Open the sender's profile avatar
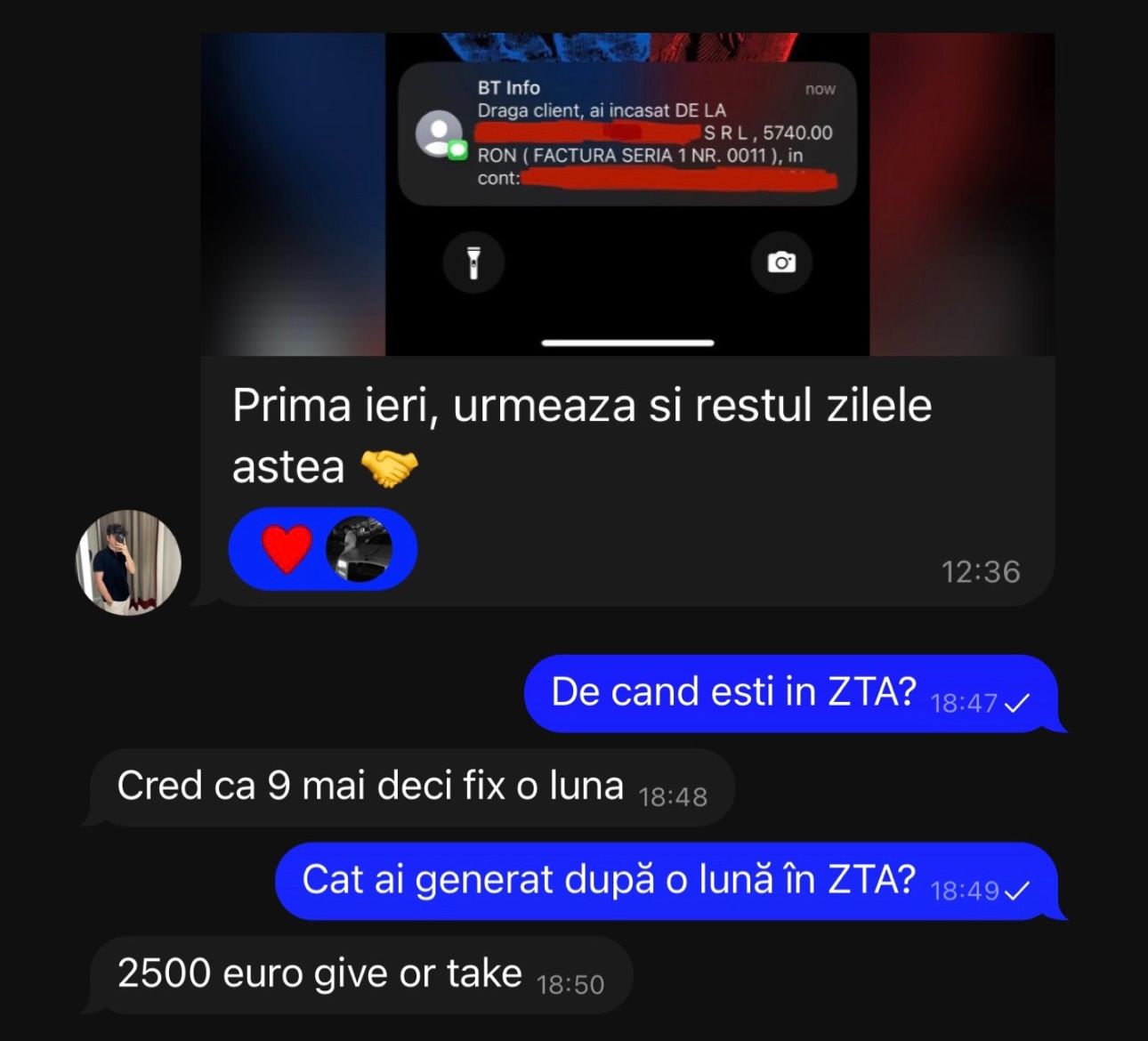Viewport: 1148px width, 1041px height. coord(129,562)
